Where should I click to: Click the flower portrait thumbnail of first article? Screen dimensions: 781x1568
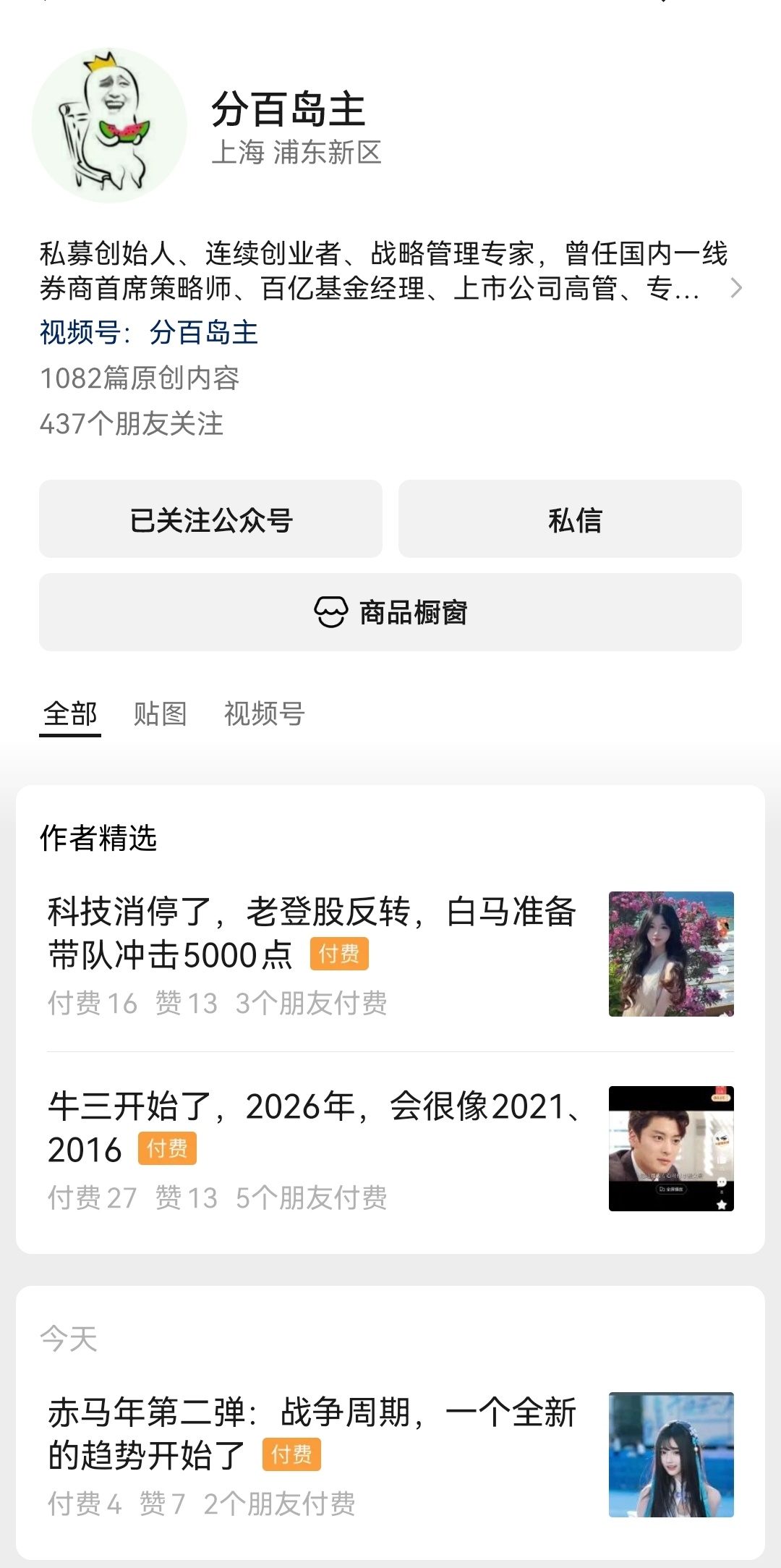[670, 955]
